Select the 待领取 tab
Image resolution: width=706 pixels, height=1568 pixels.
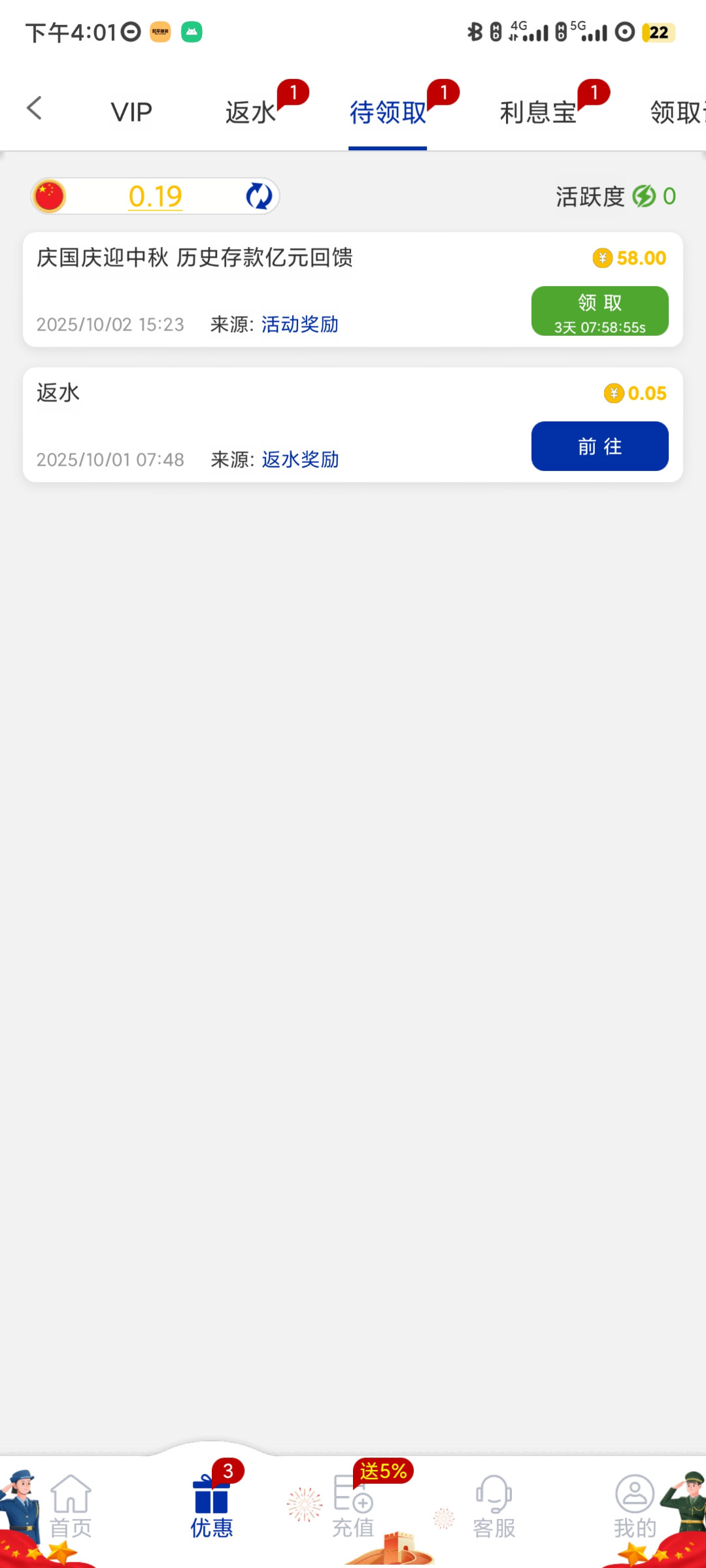388,112
